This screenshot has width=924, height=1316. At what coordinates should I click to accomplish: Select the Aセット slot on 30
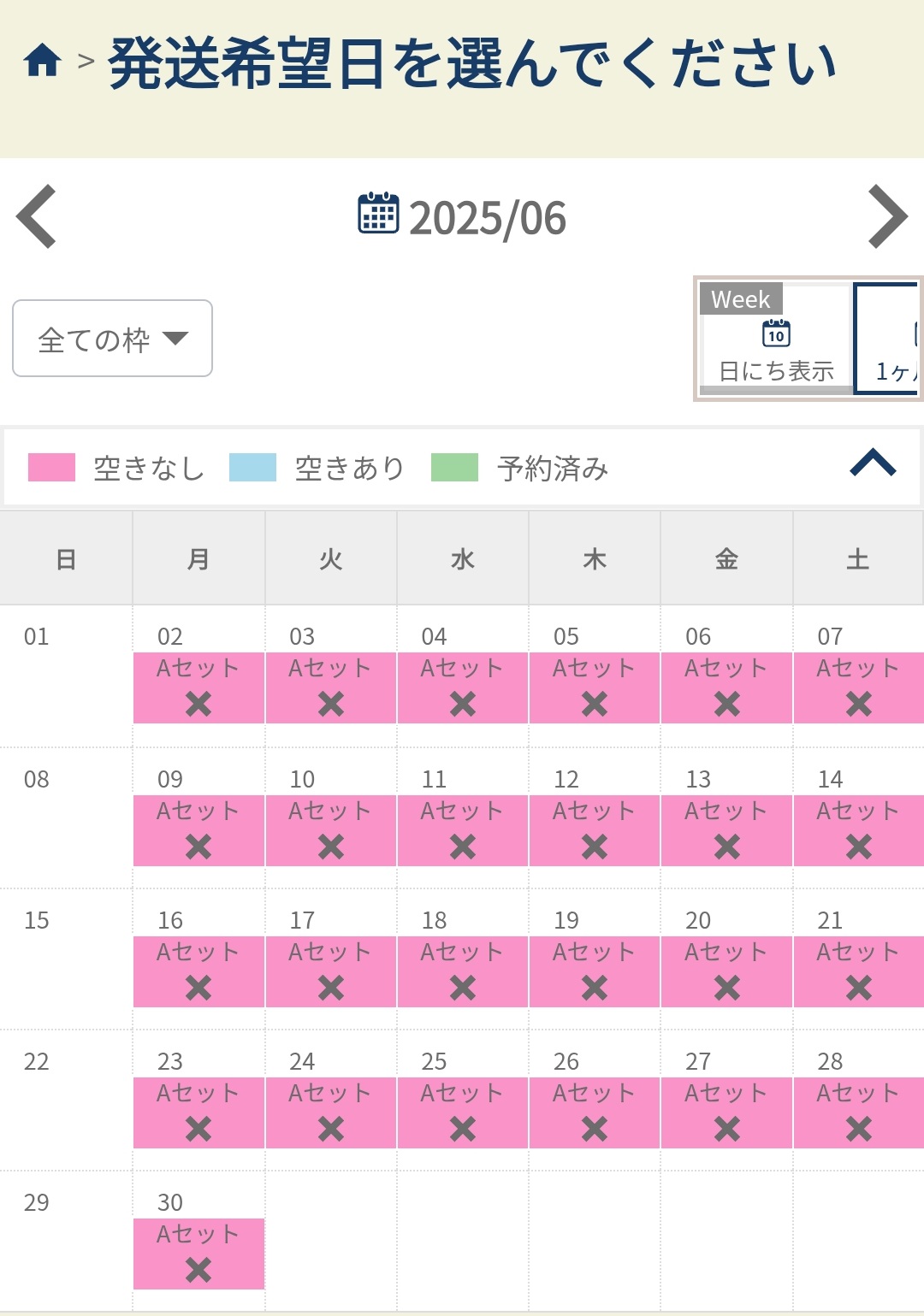point(198,1254)
